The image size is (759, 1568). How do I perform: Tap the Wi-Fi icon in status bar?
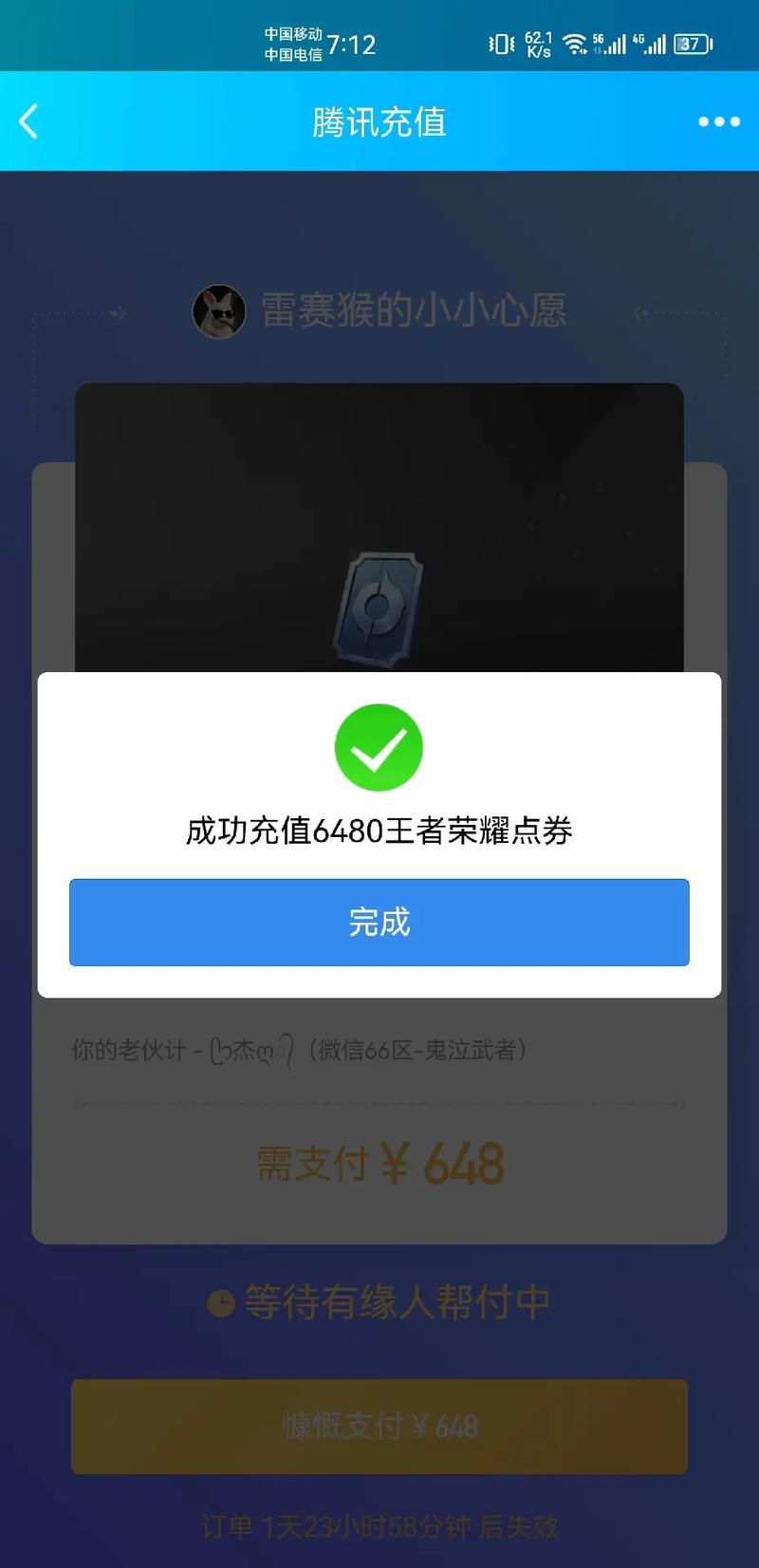point(575,42)
